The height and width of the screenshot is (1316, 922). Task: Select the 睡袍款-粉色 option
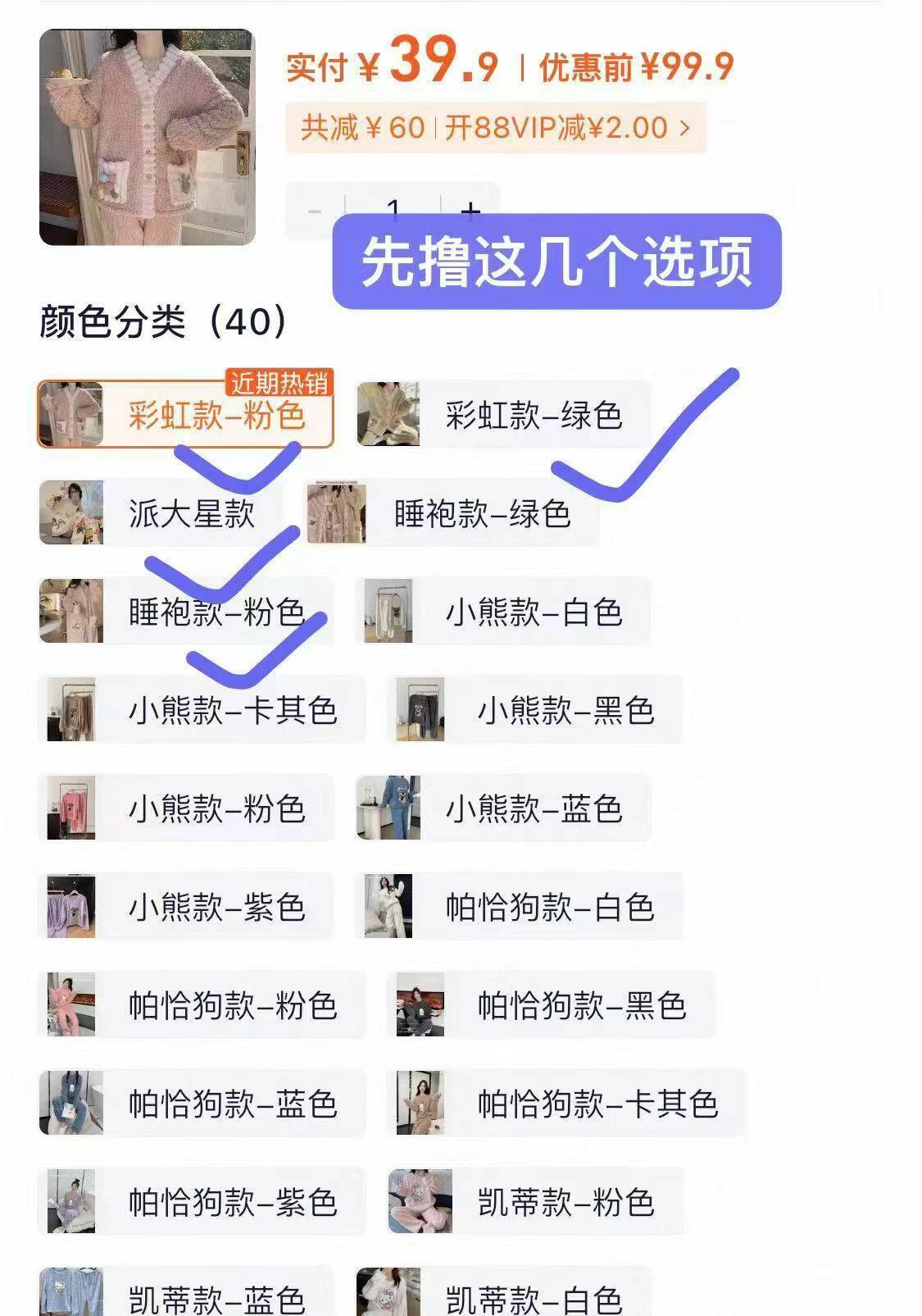pyautogui.click(x=182, y=611)
